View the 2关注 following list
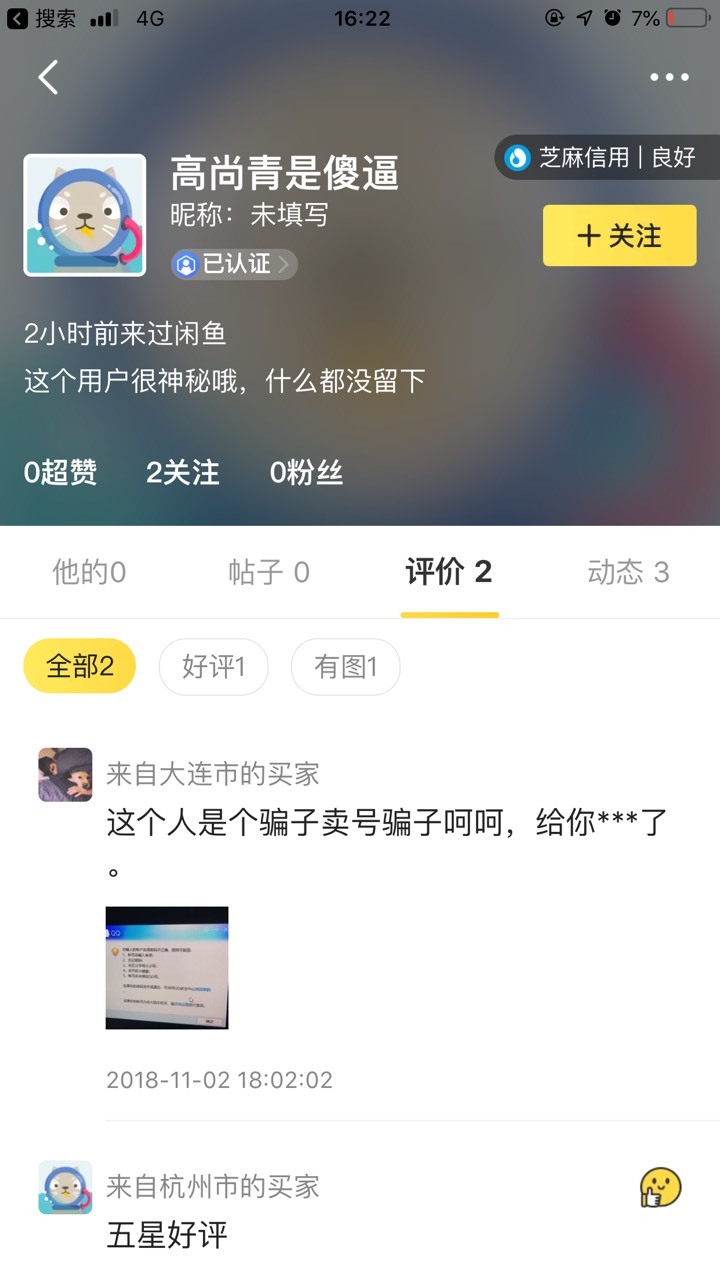 (183, 472)
